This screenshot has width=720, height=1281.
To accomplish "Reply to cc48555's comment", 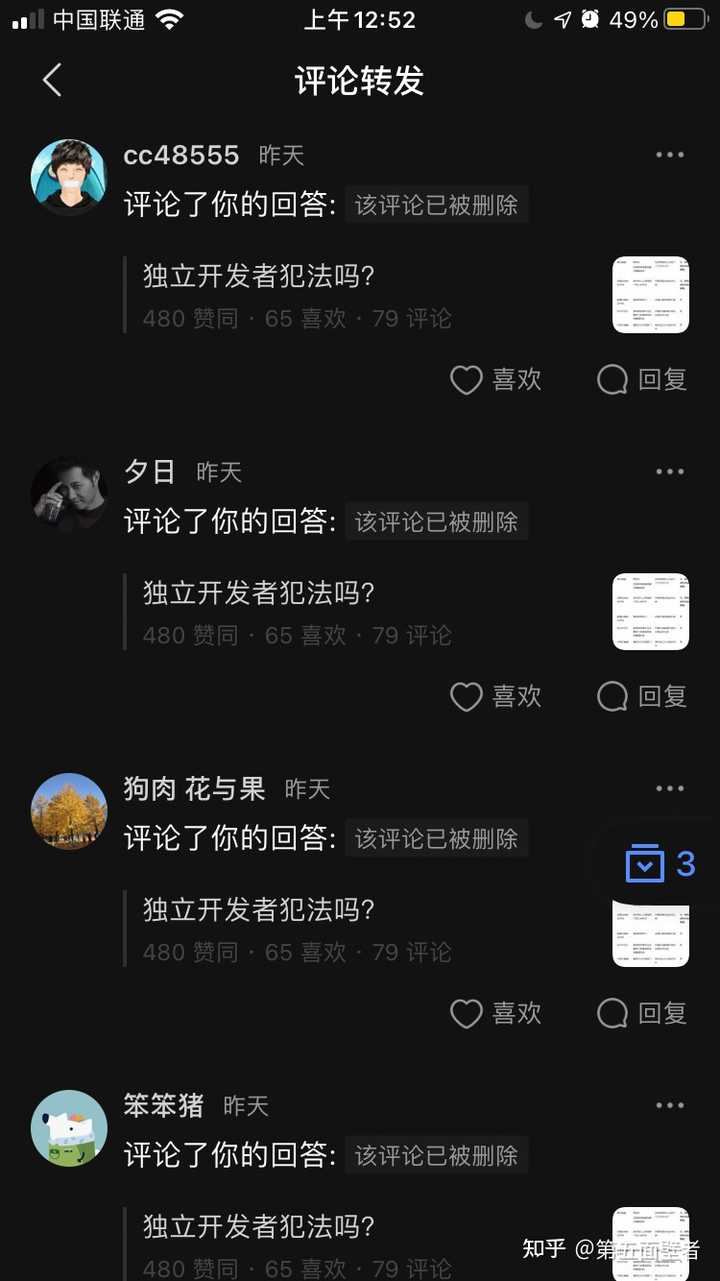I will (x=642, y=380).
